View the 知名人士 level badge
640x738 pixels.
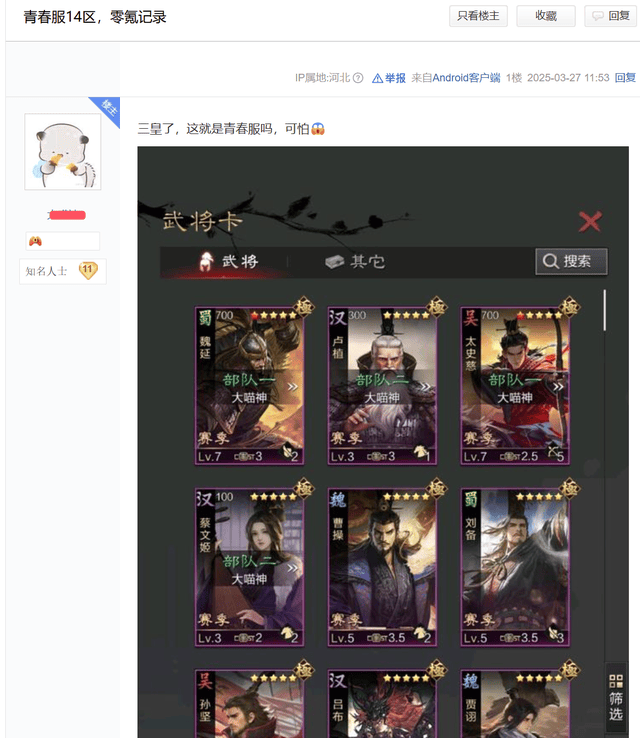[62, 271]
